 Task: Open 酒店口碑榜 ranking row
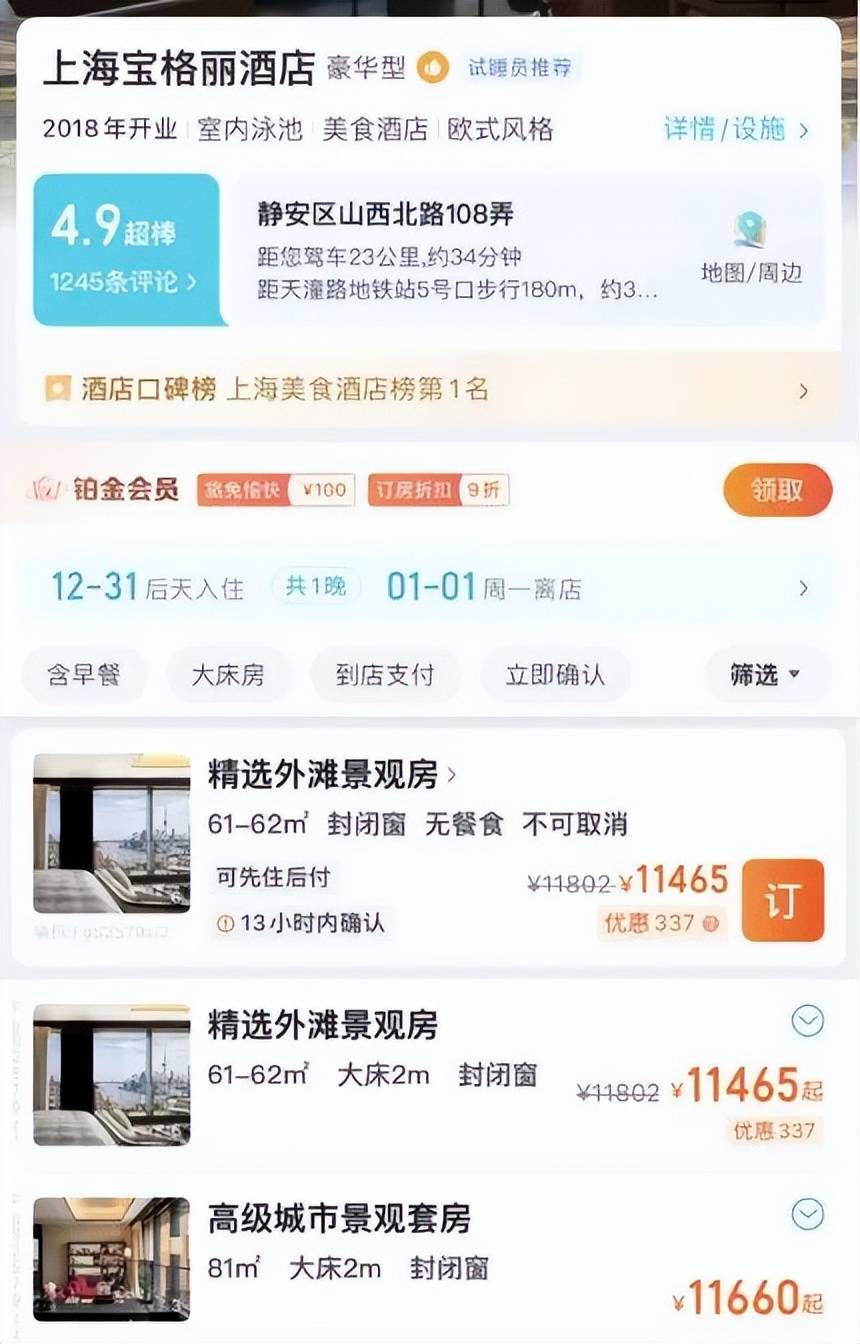coord(428,390)
